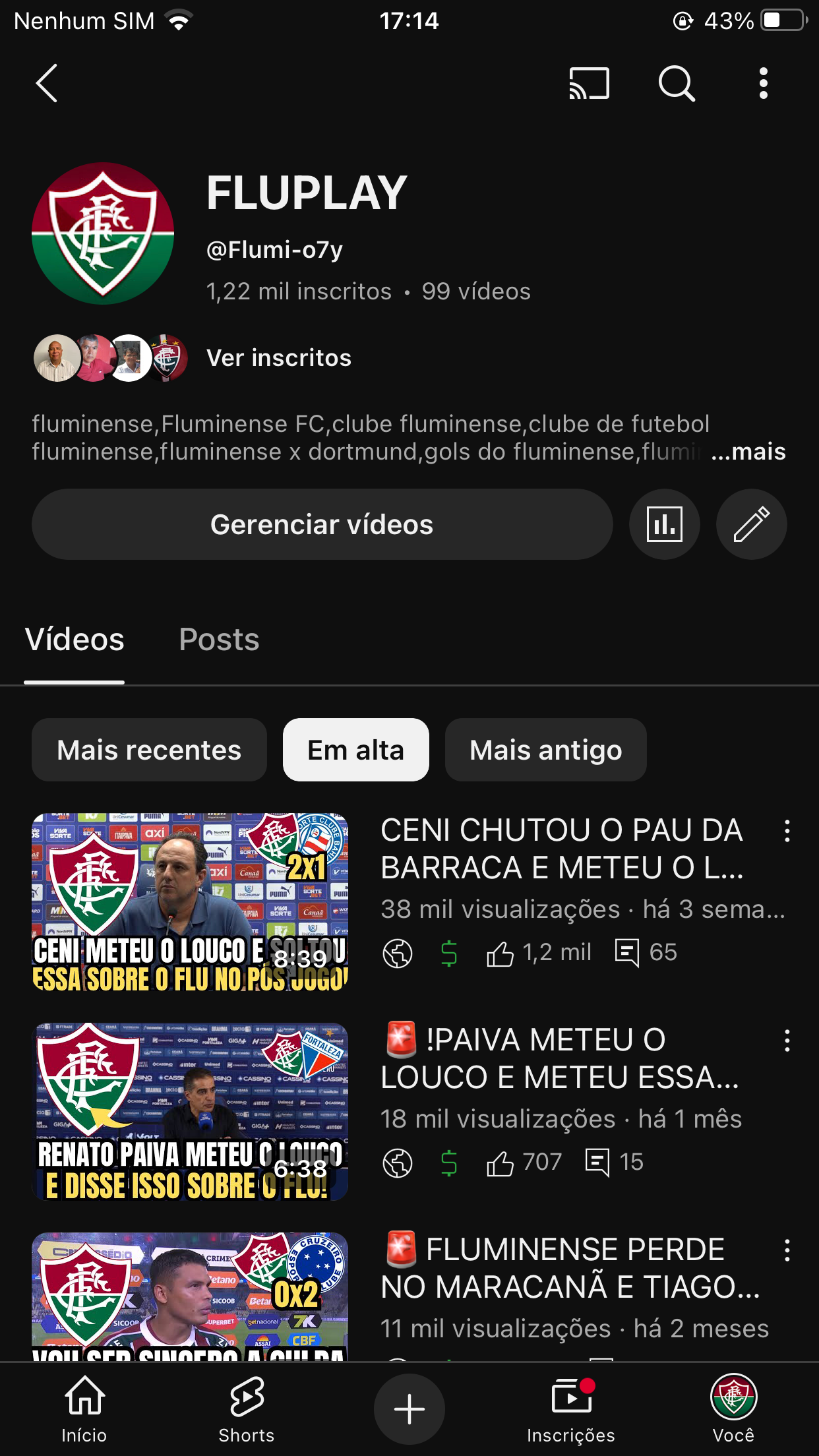Switch to the Posts tab

[x=219, y=640]
